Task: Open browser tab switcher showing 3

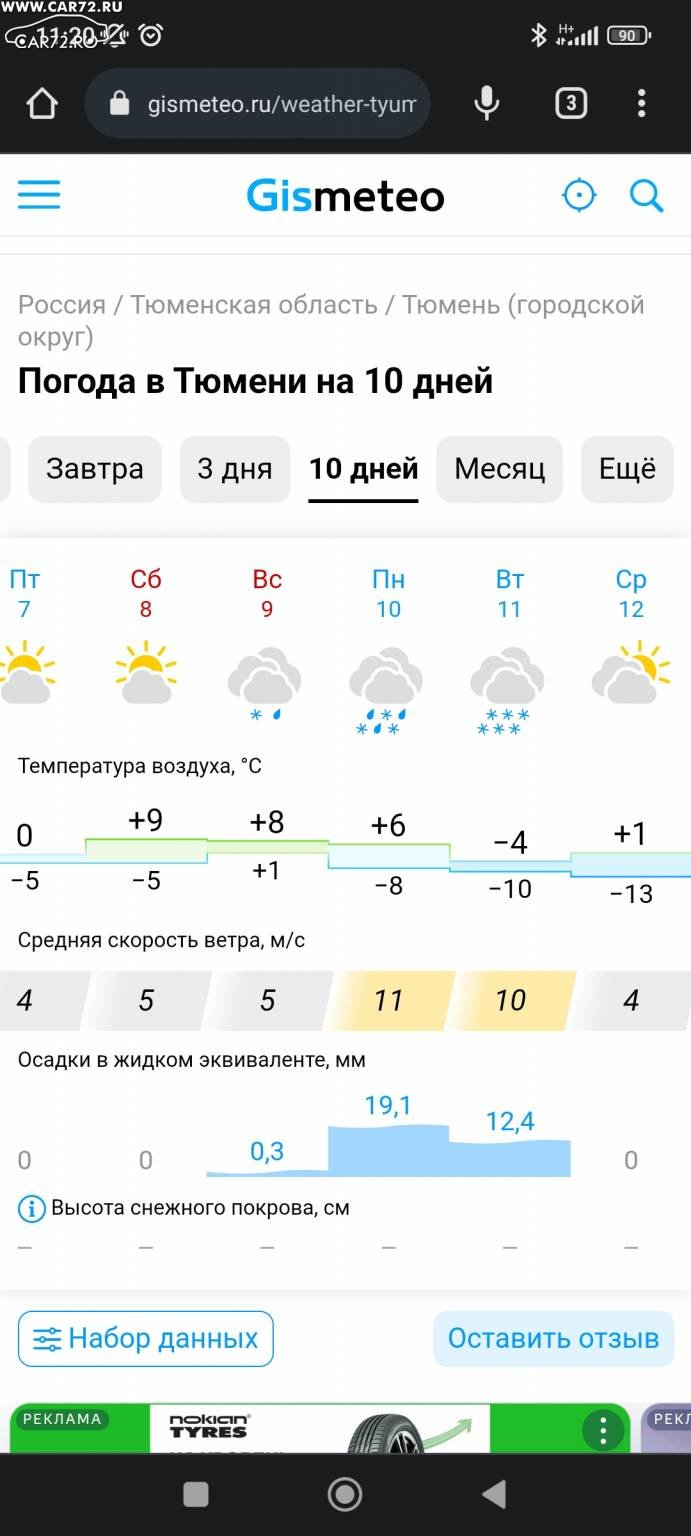Action: pyautogui.click(x=570, y=103)
